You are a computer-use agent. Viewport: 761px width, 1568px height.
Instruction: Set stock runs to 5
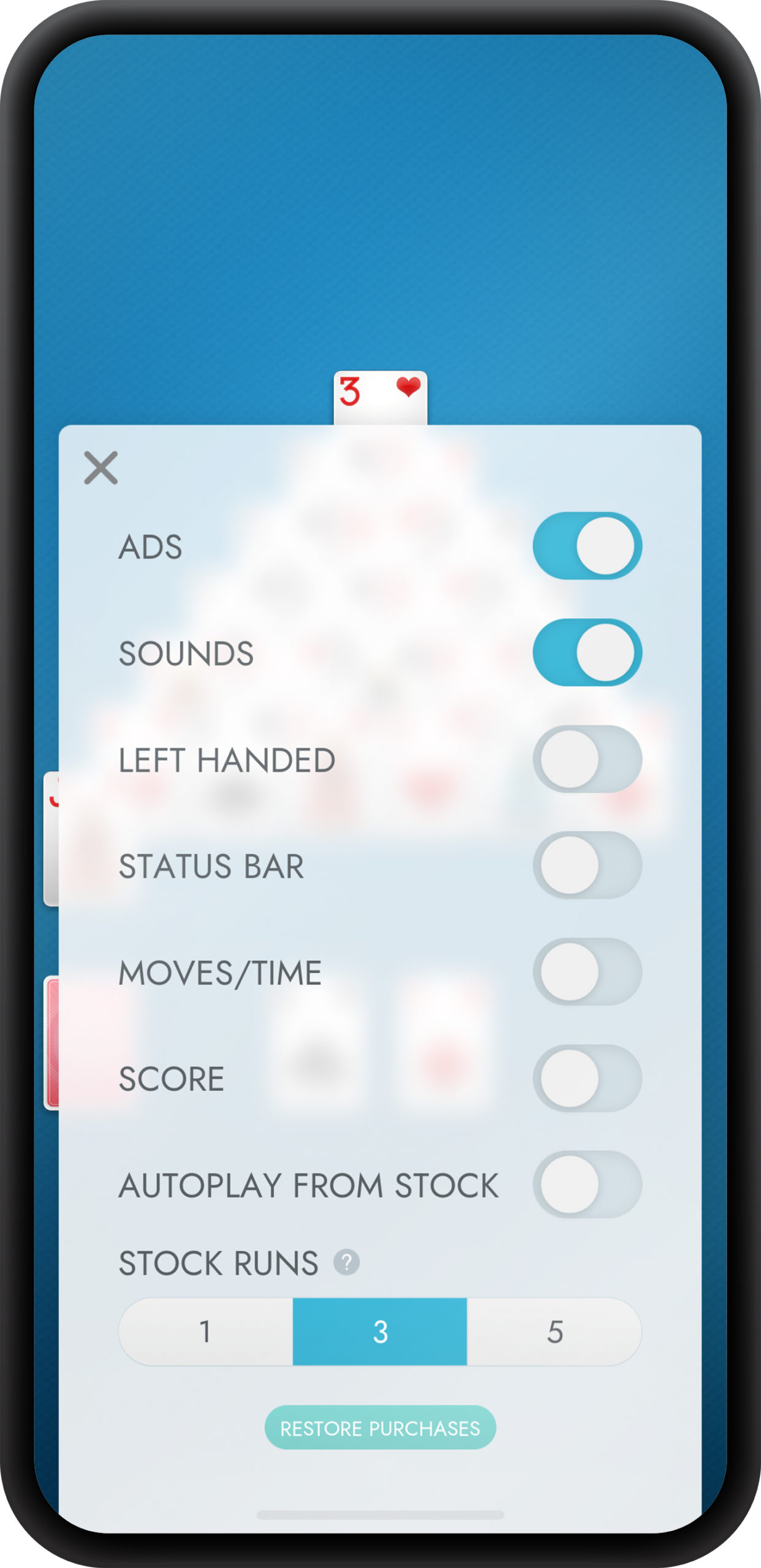point(555,1332)
